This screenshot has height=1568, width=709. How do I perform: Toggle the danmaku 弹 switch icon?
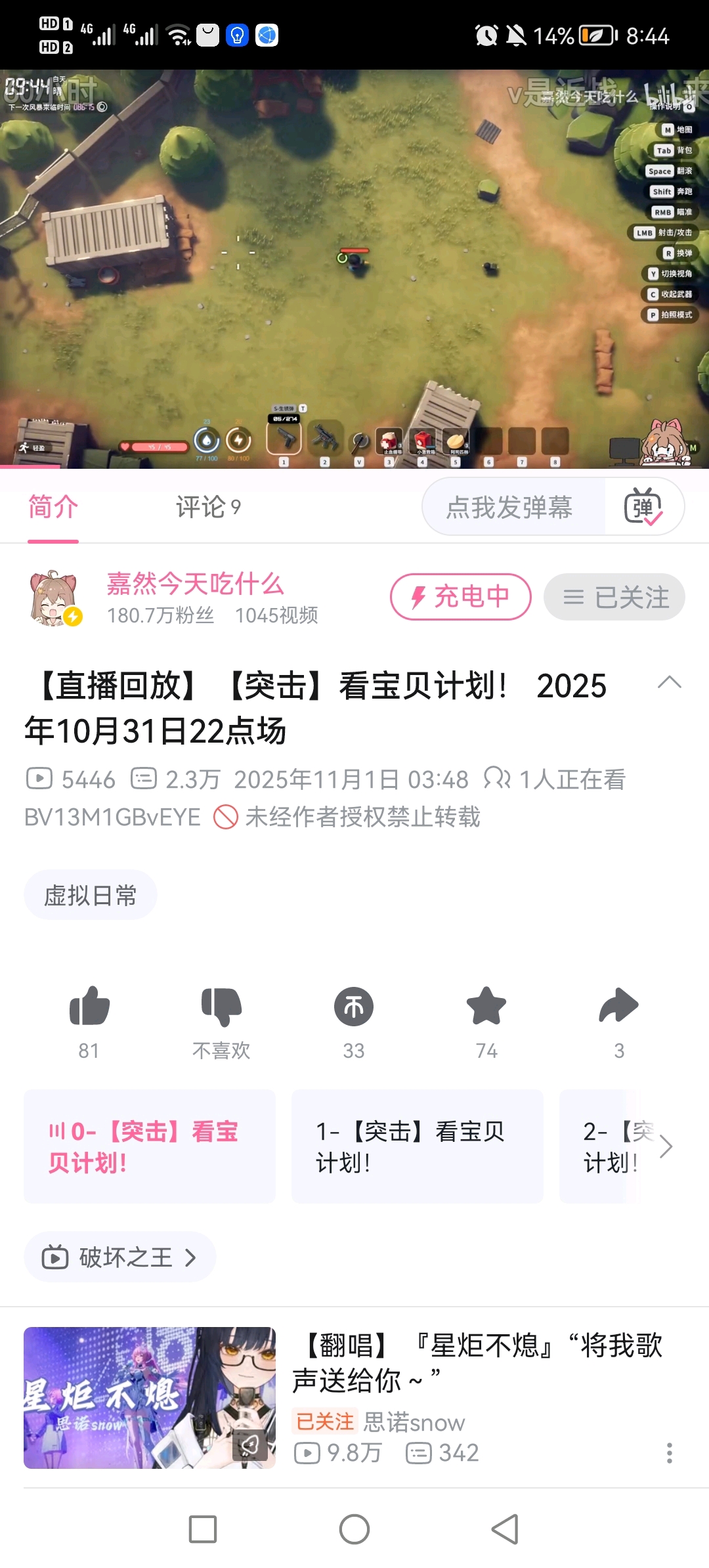point(643,507)
